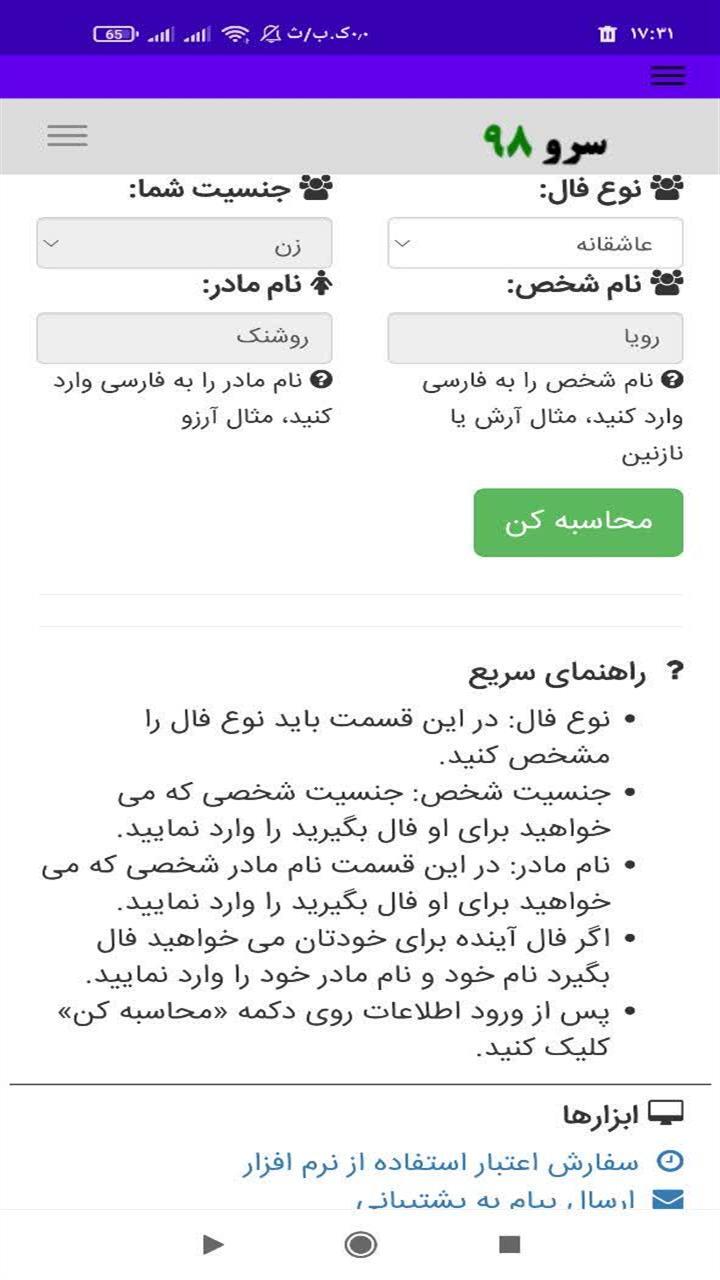The width and height of the screenshot is (720, 1280).
Task: Open the purple hamburger menu at top right
Action: click(x=667, y=75)
